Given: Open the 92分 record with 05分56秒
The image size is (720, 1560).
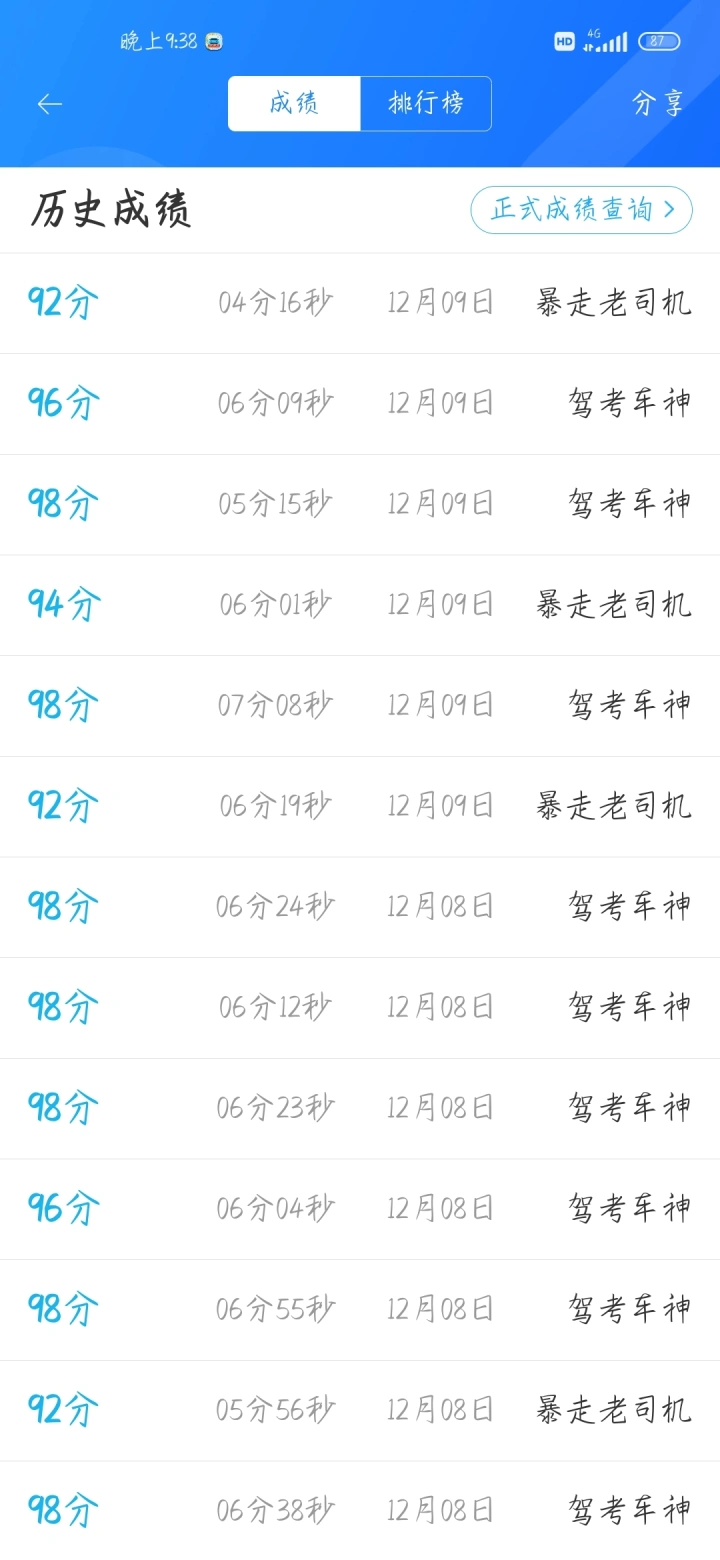Looking at the screenshot, I should [x=360, y=1410].
